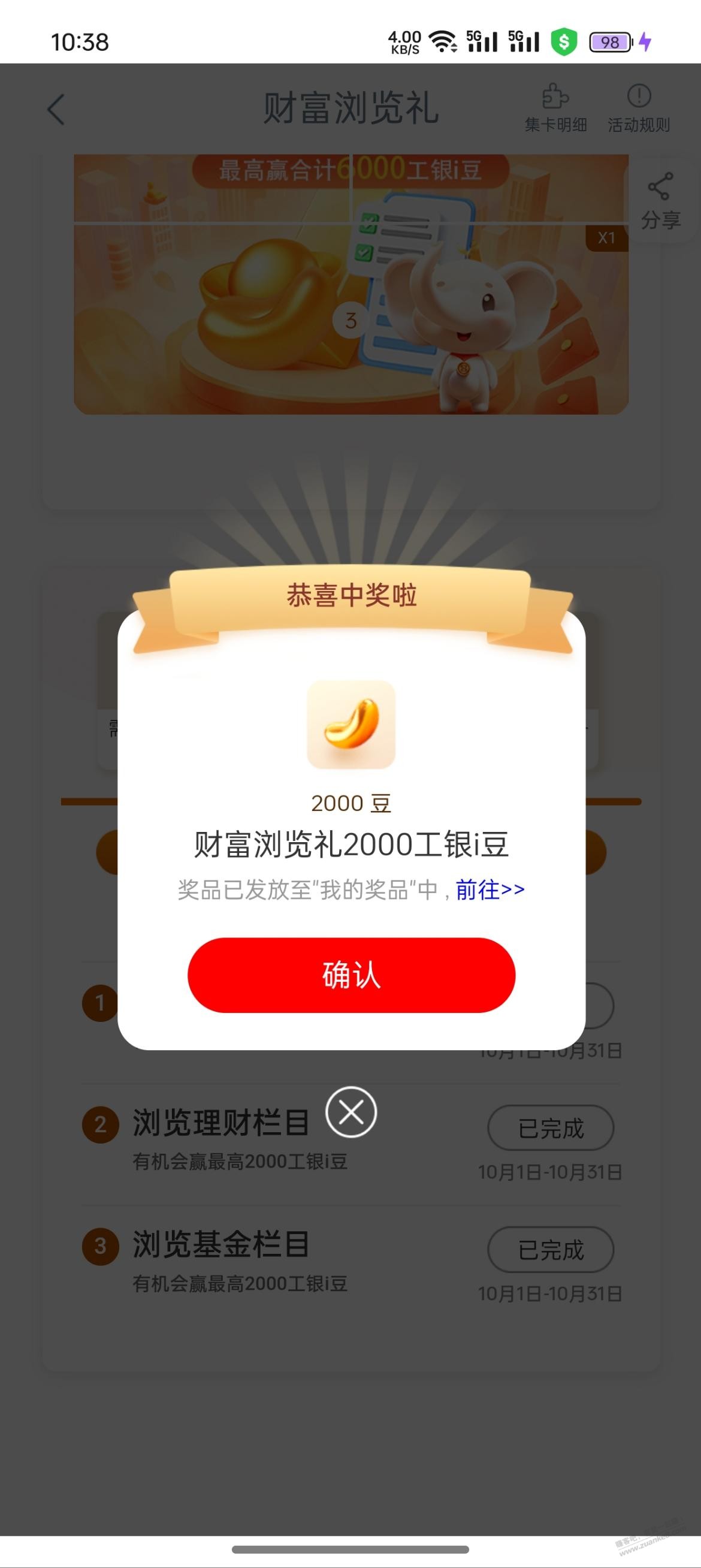Go back using the top-left arrow
This screenshot has height=1568, width=701.
tap(56, 110)
